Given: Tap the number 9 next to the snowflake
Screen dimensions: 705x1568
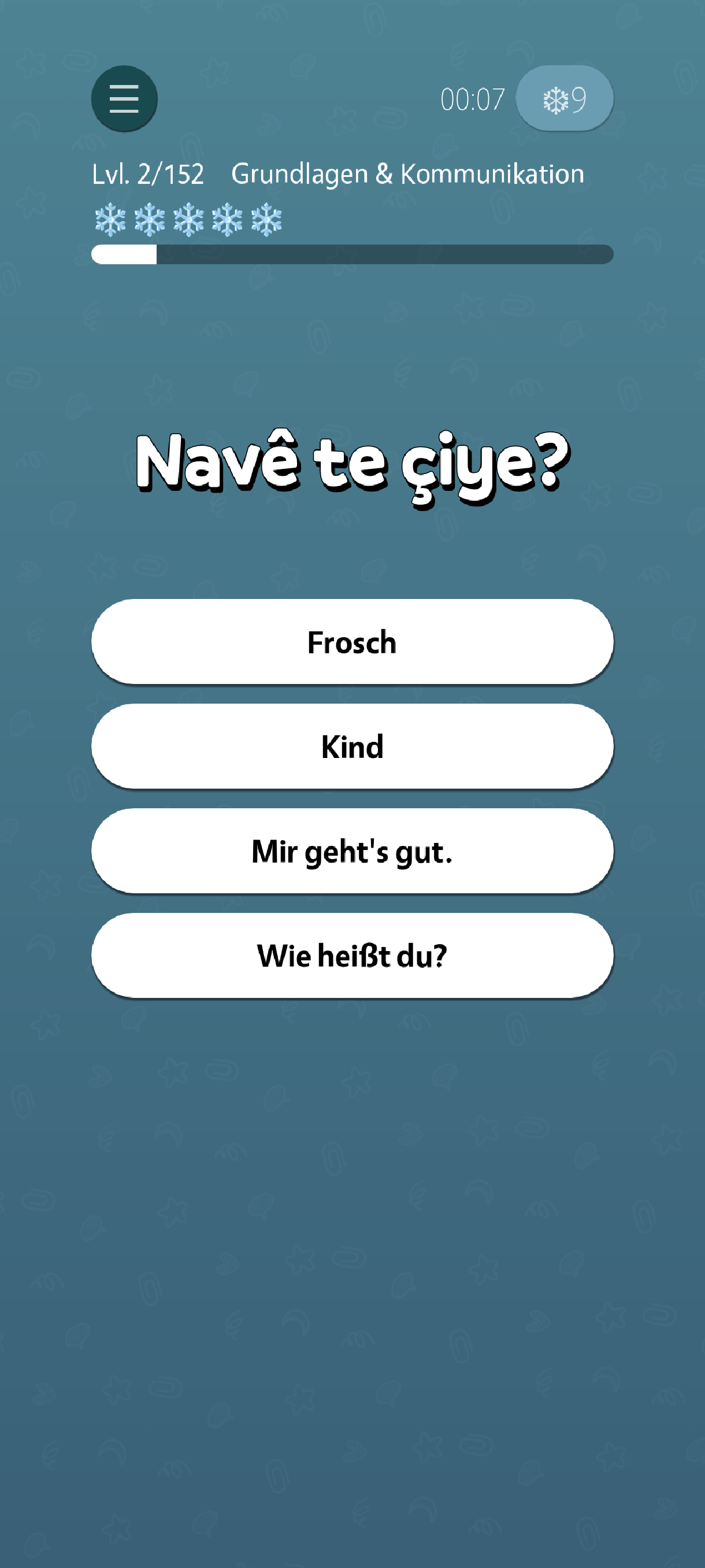Looking at the screenshot, I should [580, 99].
